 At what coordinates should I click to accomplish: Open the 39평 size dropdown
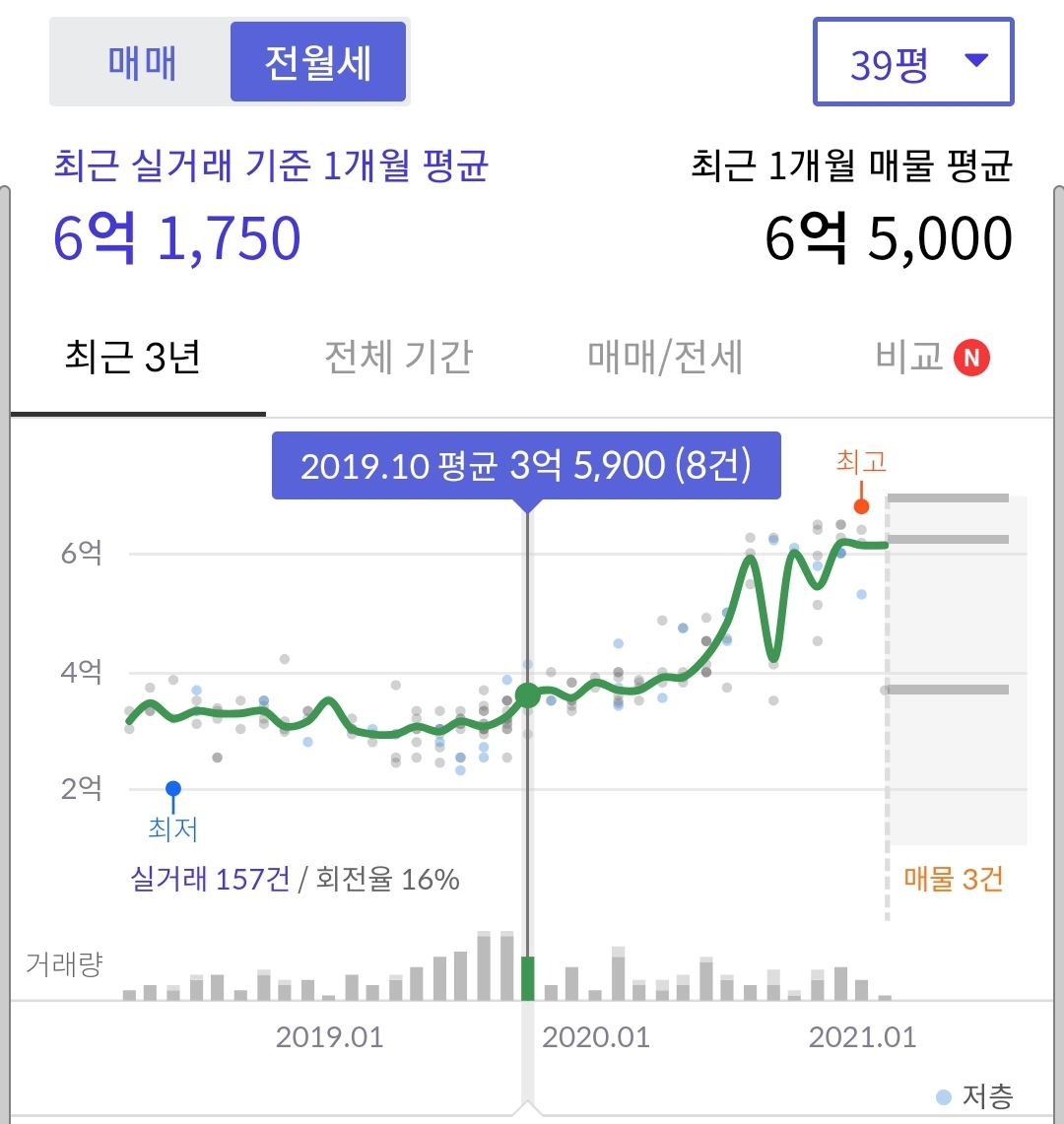click(x=913, y=62)
